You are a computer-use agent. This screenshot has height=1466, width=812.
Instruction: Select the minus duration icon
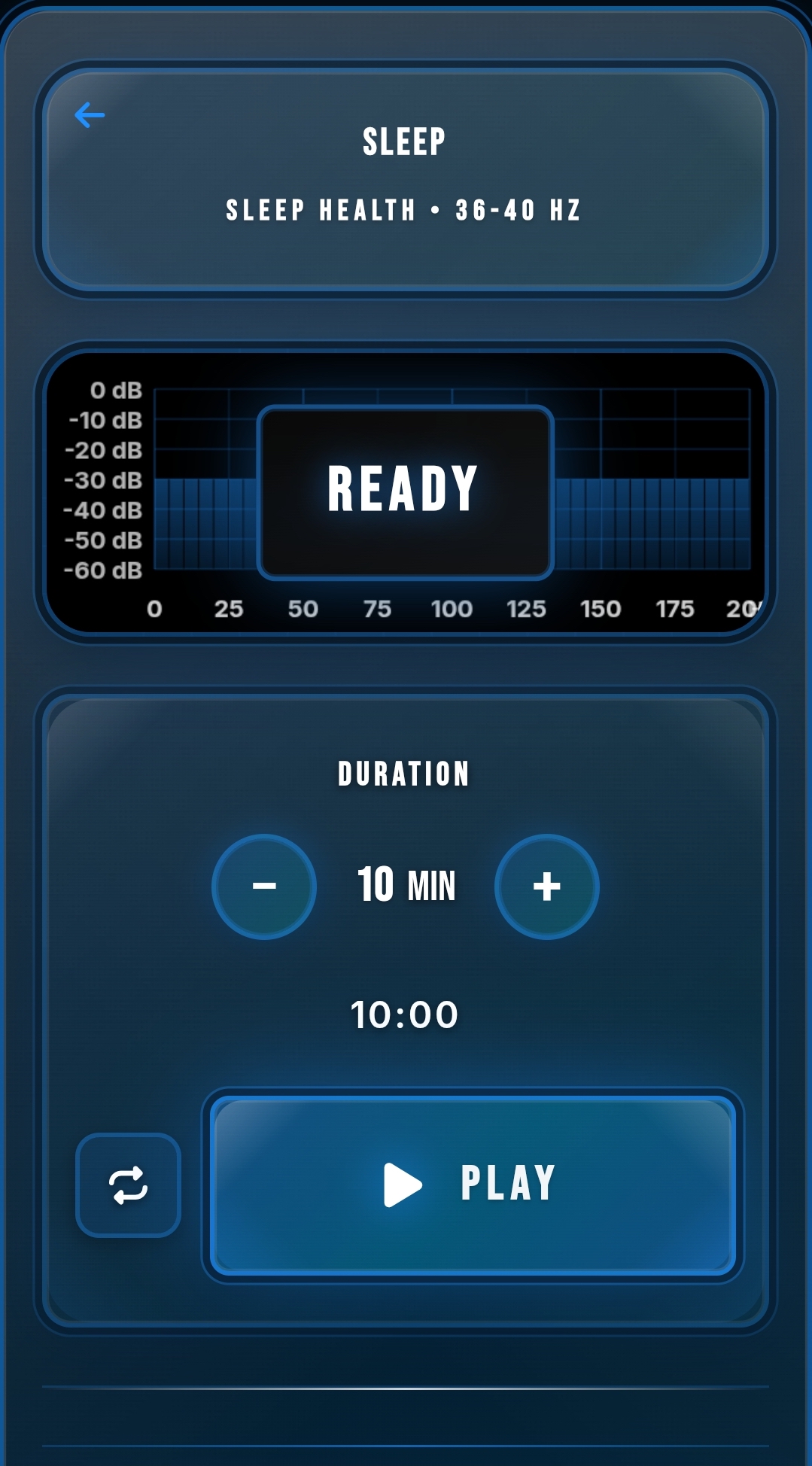263,887
